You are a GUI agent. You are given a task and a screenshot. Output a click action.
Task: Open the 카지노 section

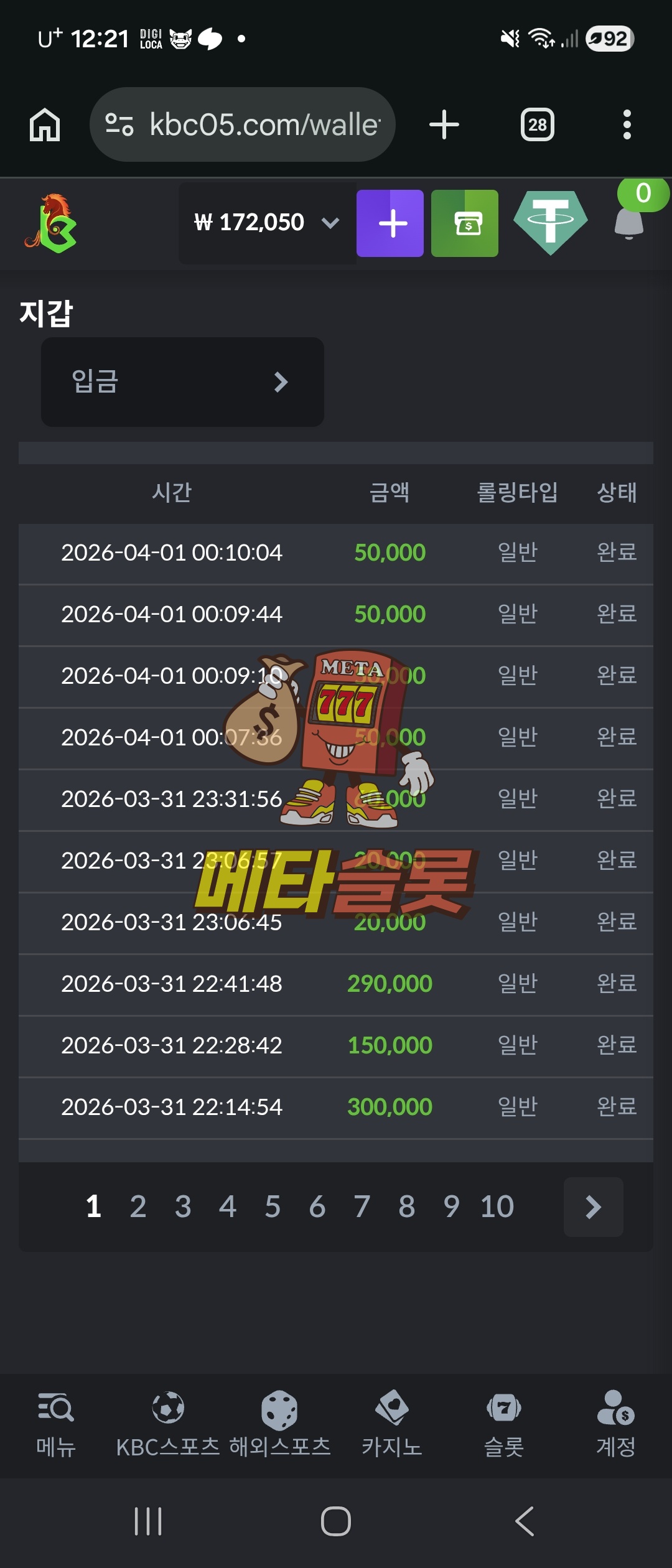pyautogui.click(x=392, y=1424)
